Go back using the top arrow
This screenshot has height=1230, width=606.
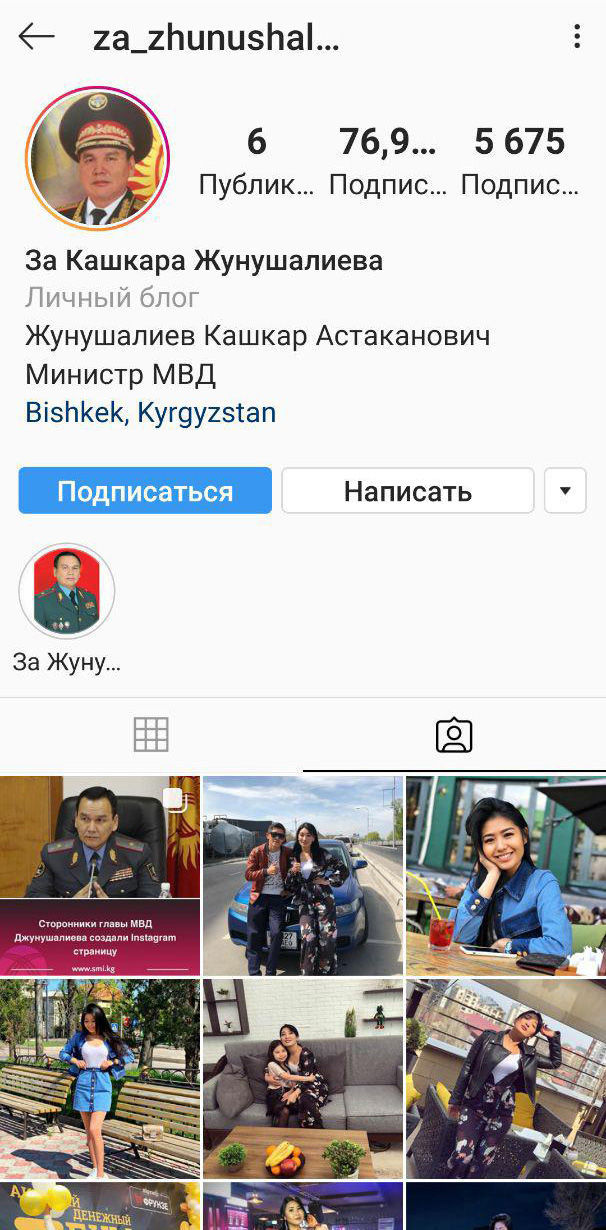tap(36, 38)
